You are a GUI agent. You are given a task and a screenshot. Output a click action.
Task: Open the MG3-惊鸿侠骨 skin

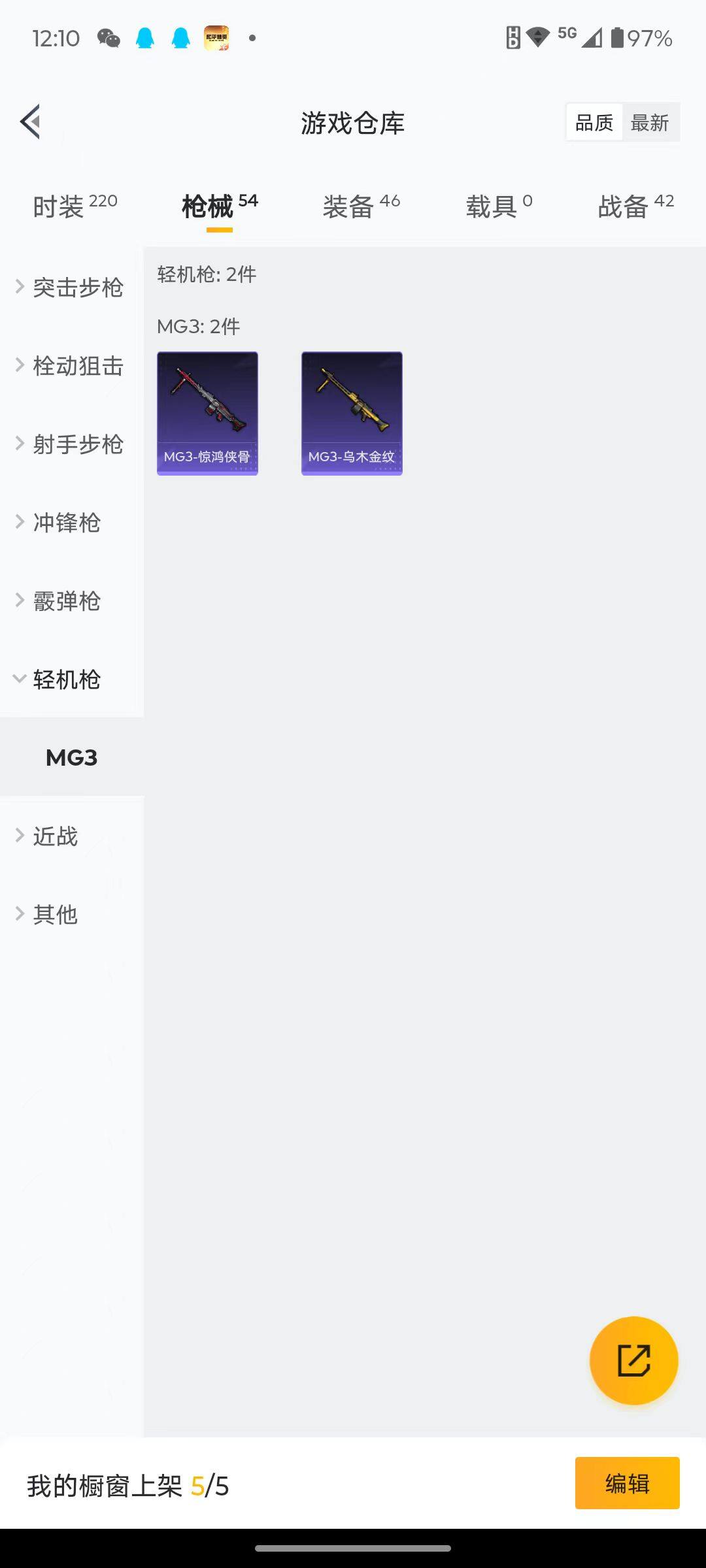click(207, 413)
